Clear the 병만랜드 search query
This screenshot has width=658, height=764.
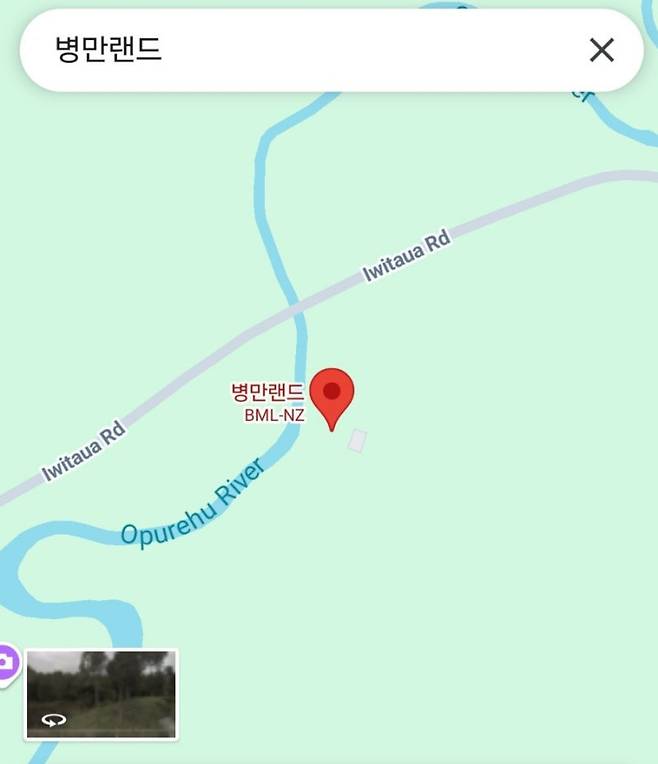pyautogui.click(x=601, y=50)
